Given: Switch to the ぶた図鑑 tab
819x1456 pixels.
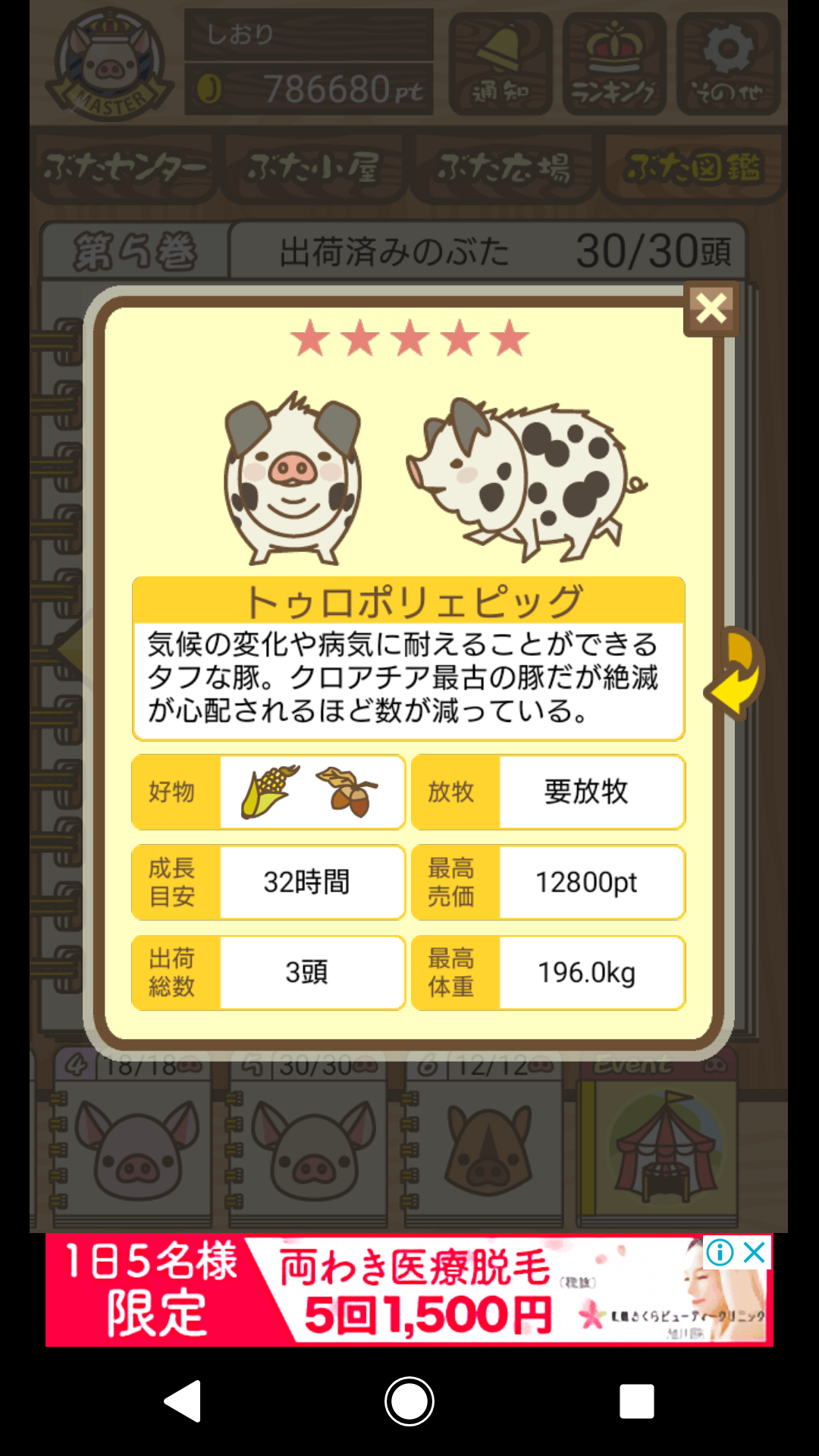Looking at the screenshot, I should point(692,168).
